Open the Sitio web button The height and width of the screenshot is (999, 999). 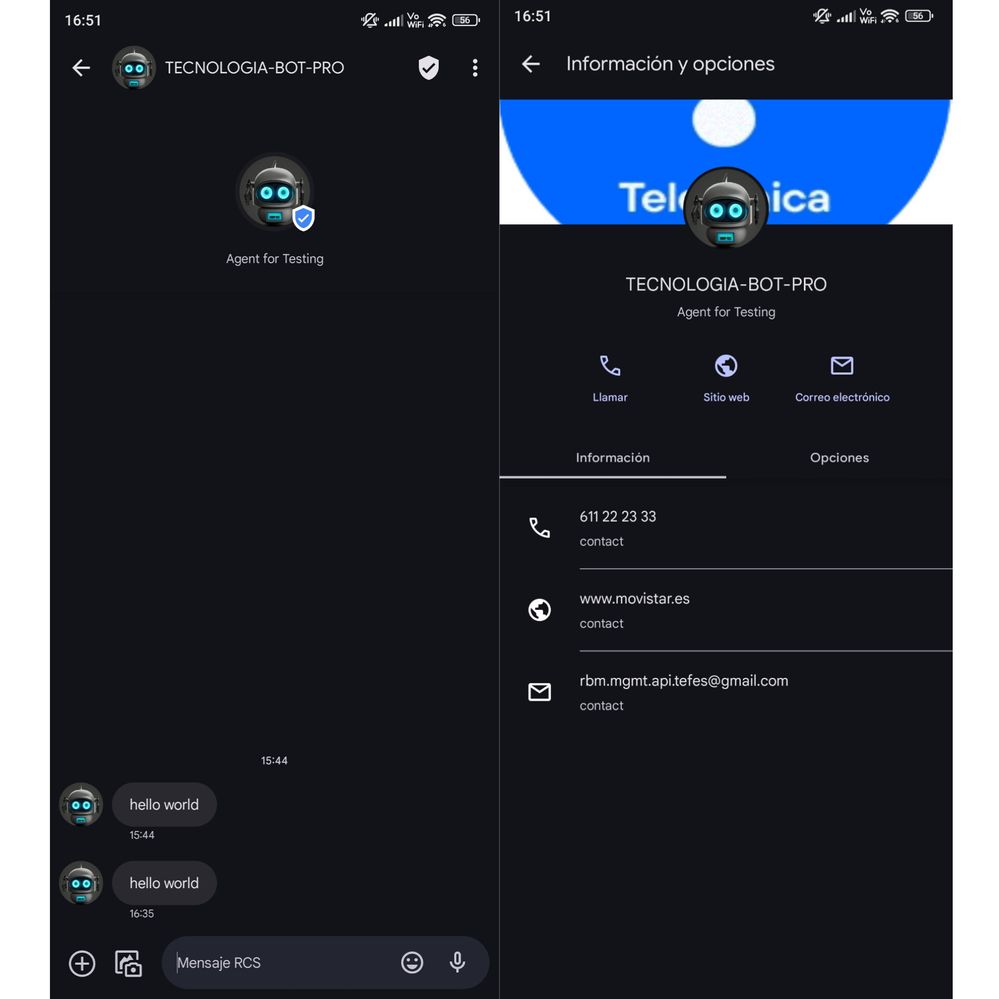tap(726, 378)
